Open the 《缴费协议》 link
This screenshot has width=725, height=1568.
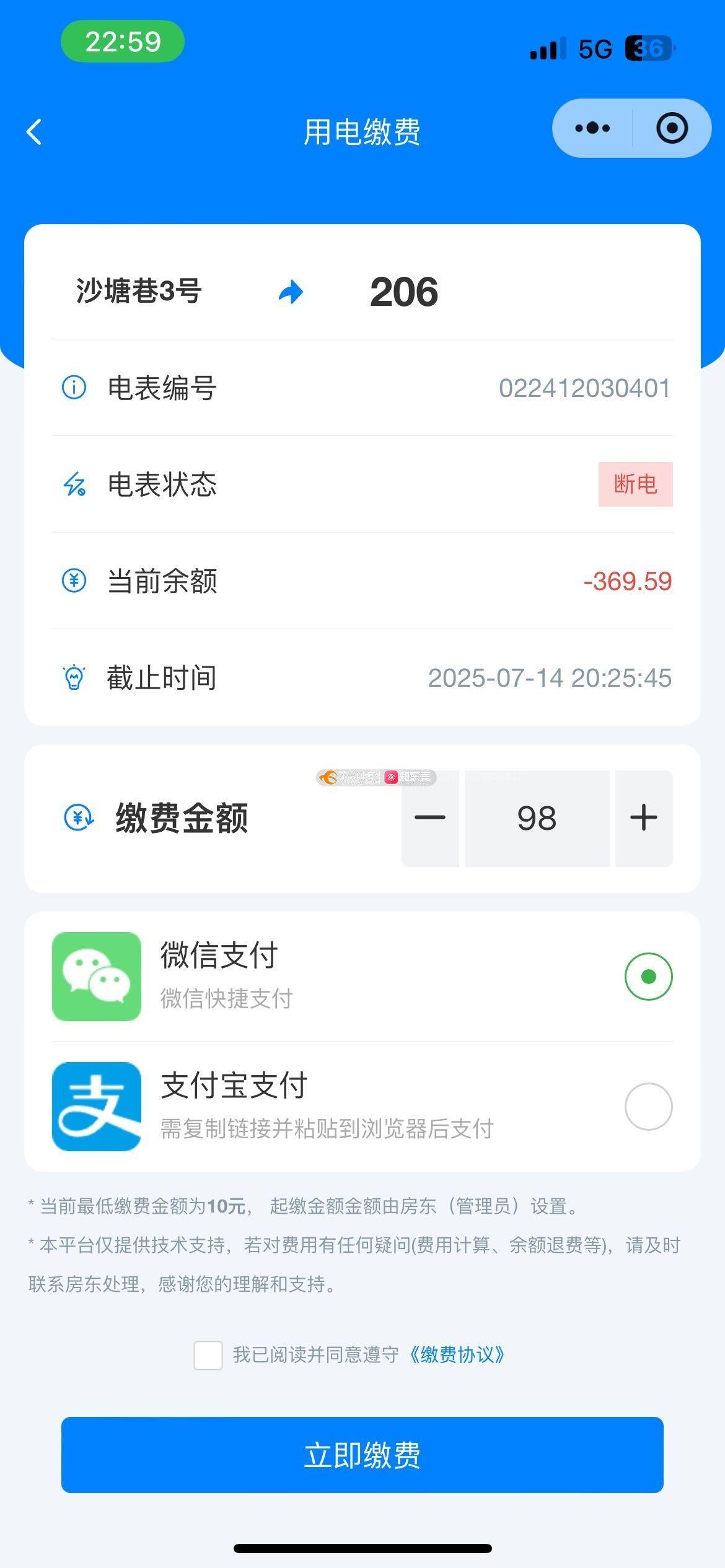pyautogui.click(x=457, y=1355)
